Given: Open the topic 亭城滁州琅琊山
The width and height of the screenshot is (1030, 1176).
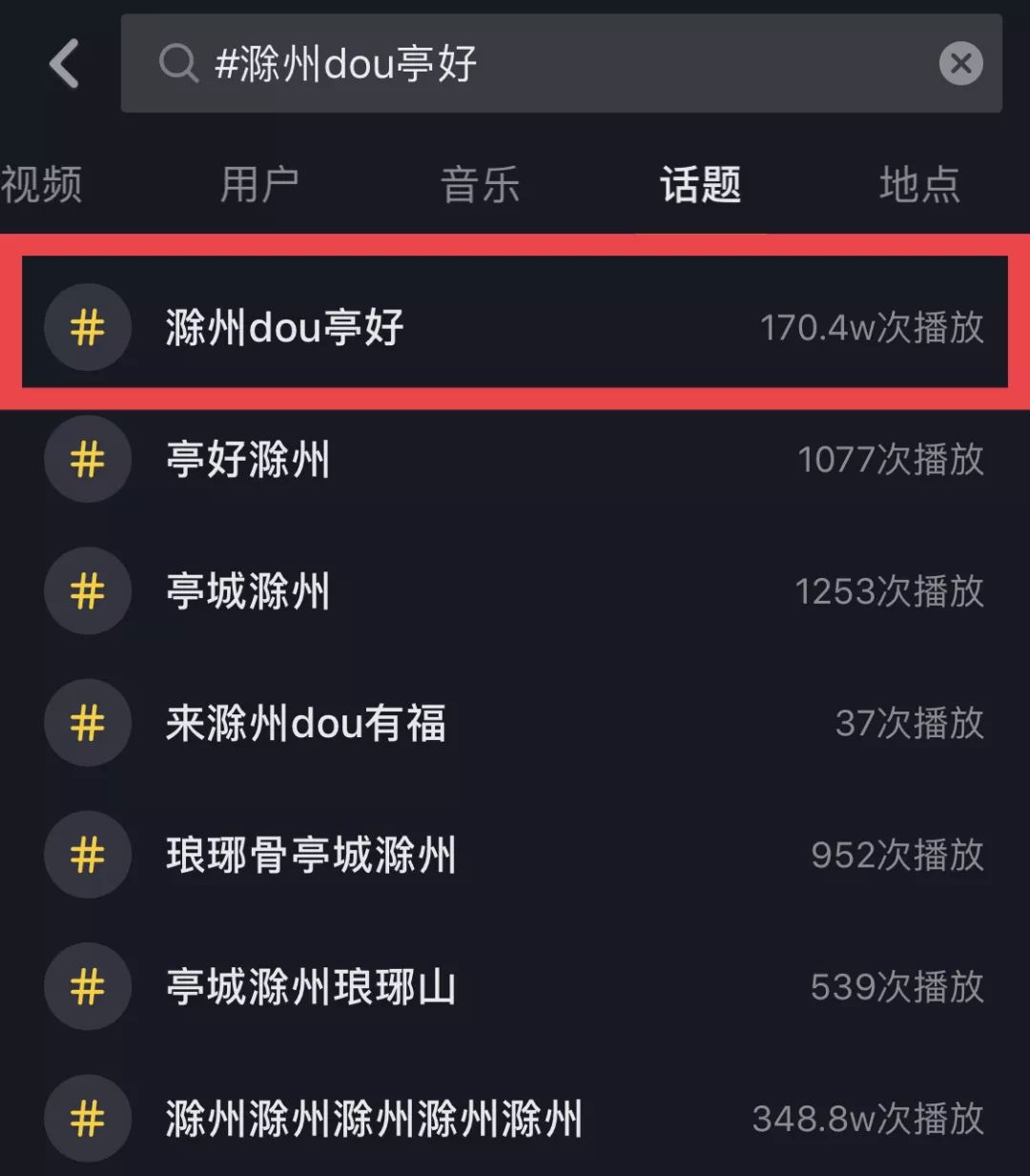Looking at the screenshot, I should coord(311,986).
